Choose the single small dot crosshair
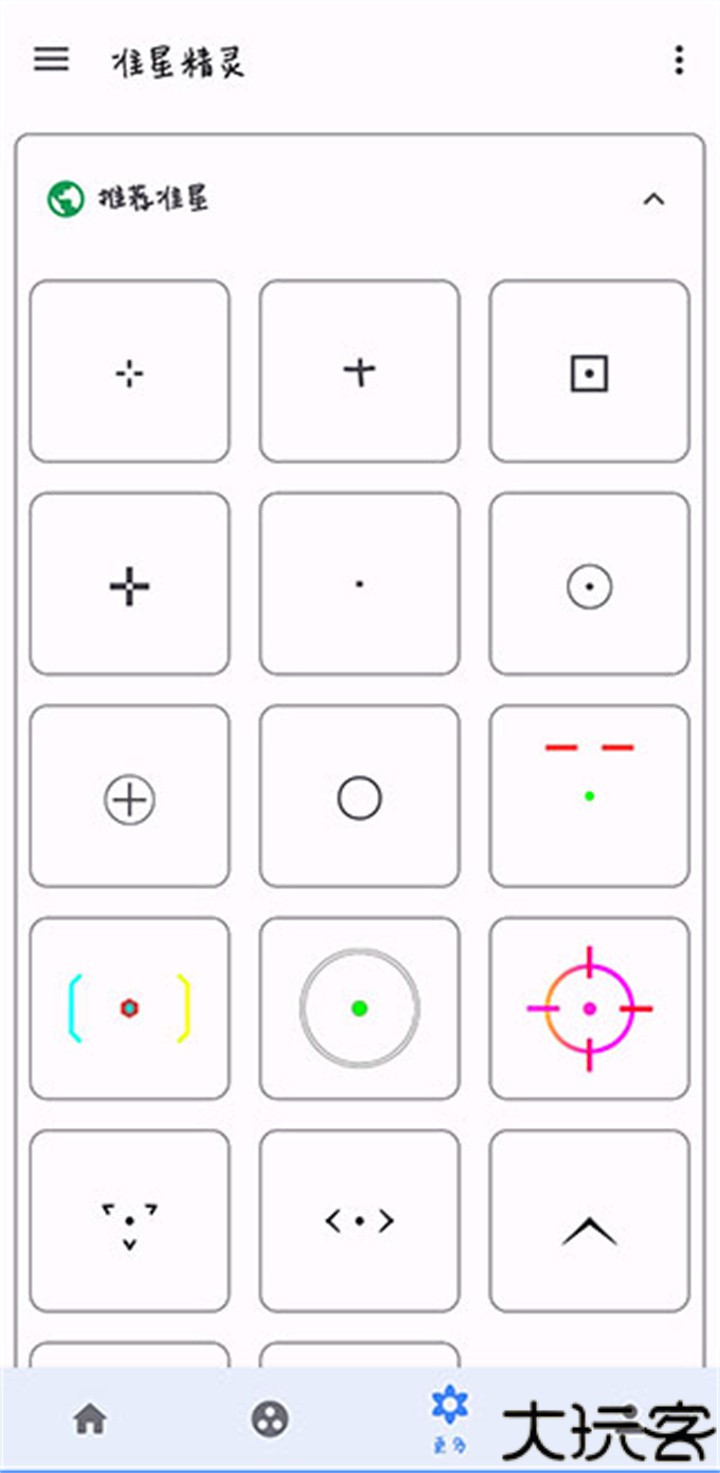This screenshot has width=720, height=1473. click(360, 584)
